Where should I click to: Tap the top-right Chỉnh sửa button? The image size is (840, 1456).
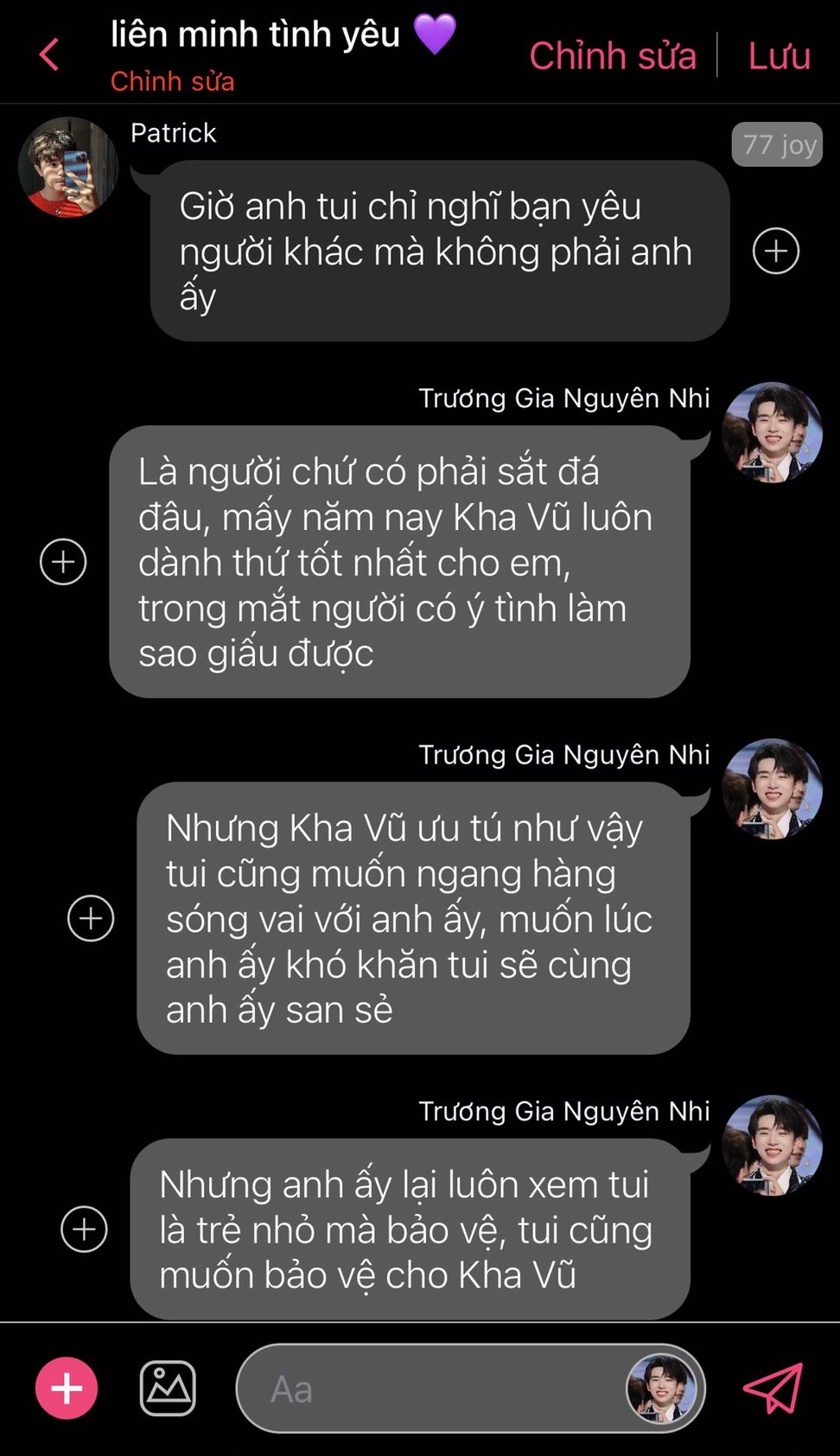point(612,56)
